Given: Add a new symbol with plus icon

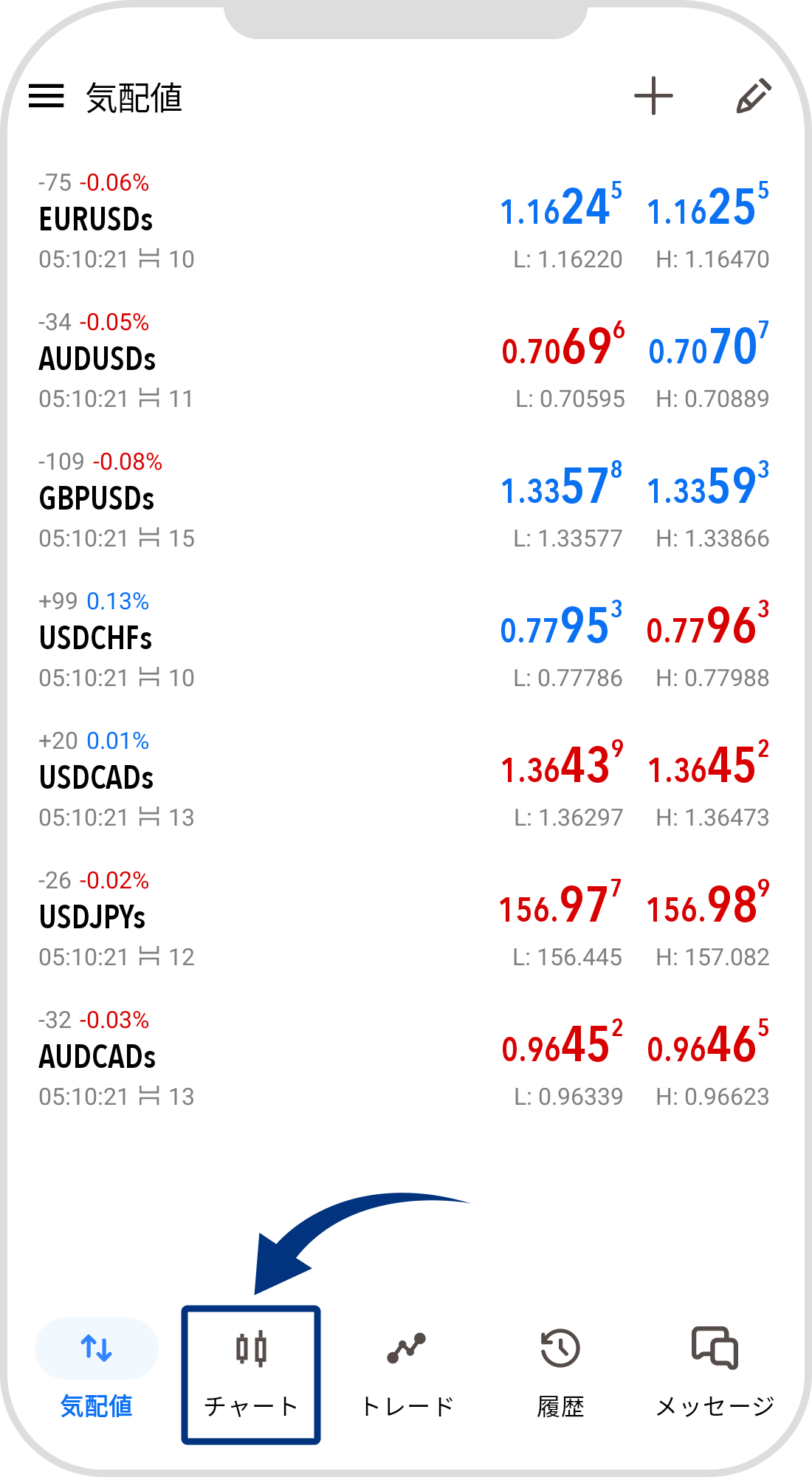Looking at the screenshot, I should [x=653, y=96].
